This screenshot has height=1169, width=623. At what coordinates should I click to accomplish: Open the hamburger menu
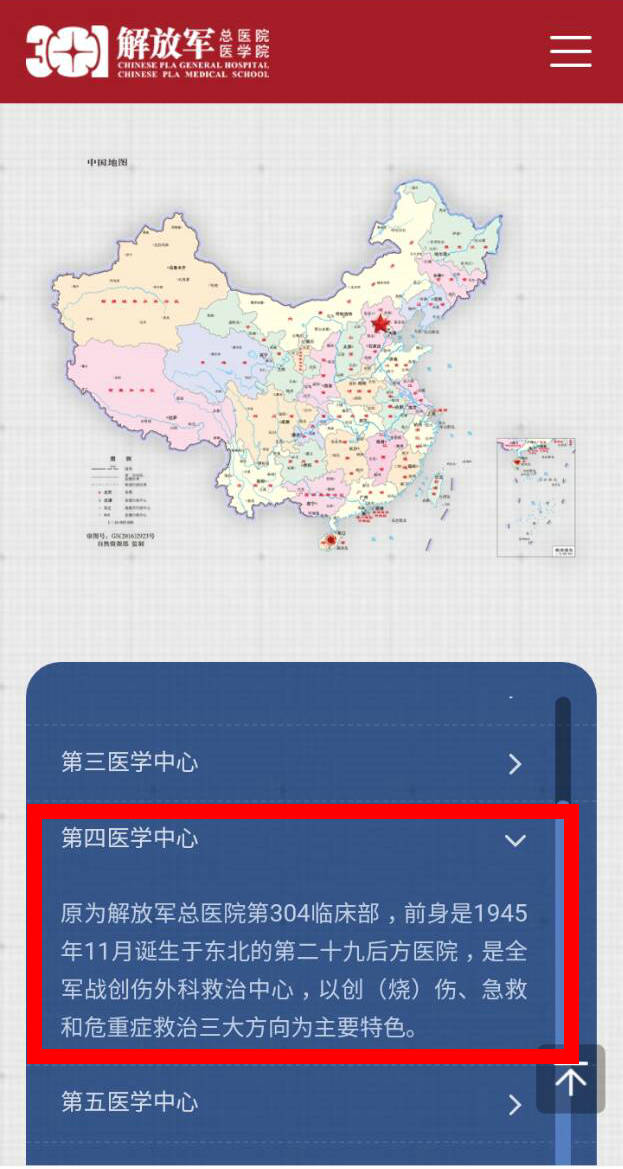click(x=570, y=51)
